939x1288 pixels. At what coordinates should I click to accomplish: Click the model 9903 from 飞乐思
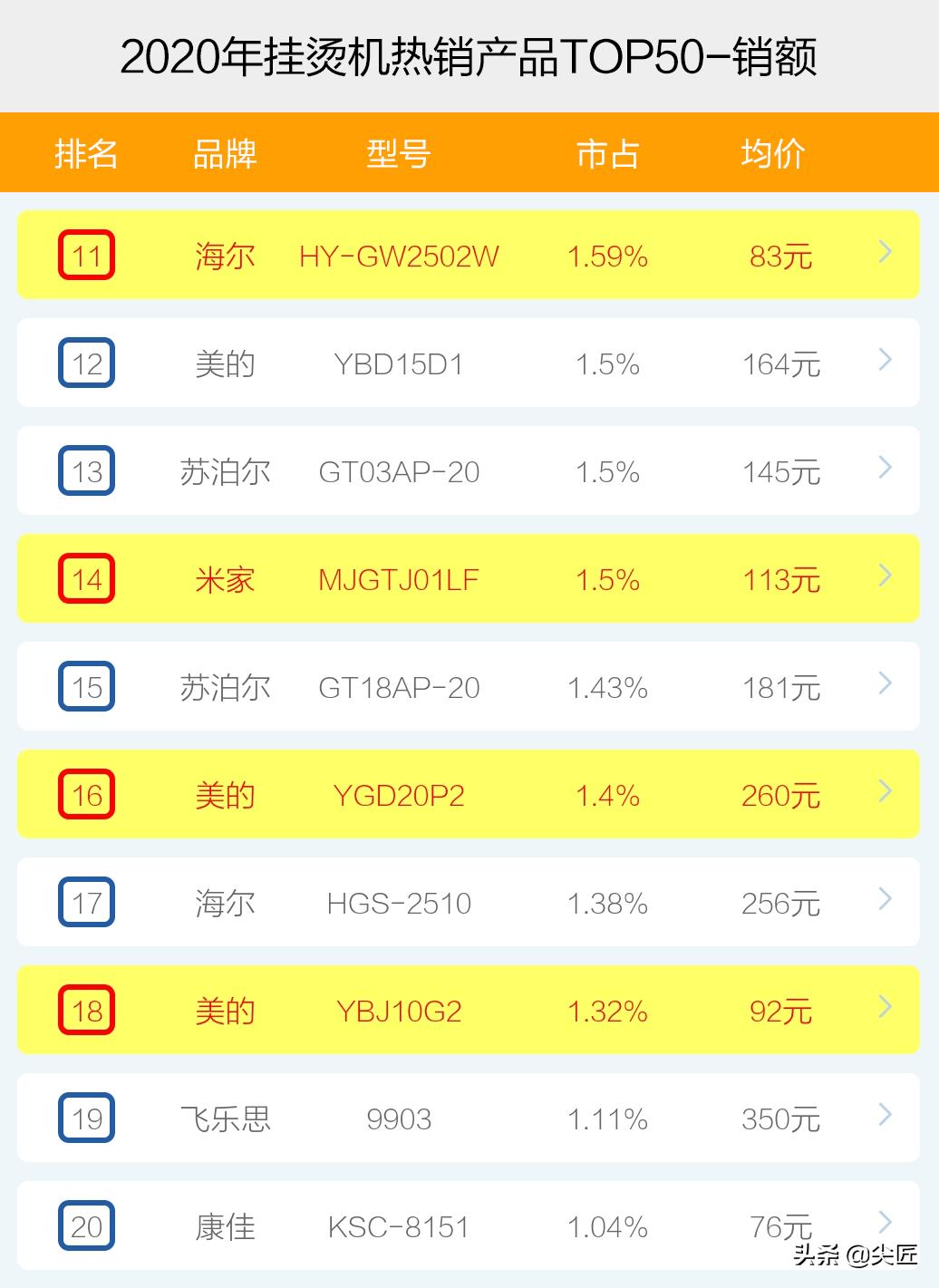[399, 1119]
